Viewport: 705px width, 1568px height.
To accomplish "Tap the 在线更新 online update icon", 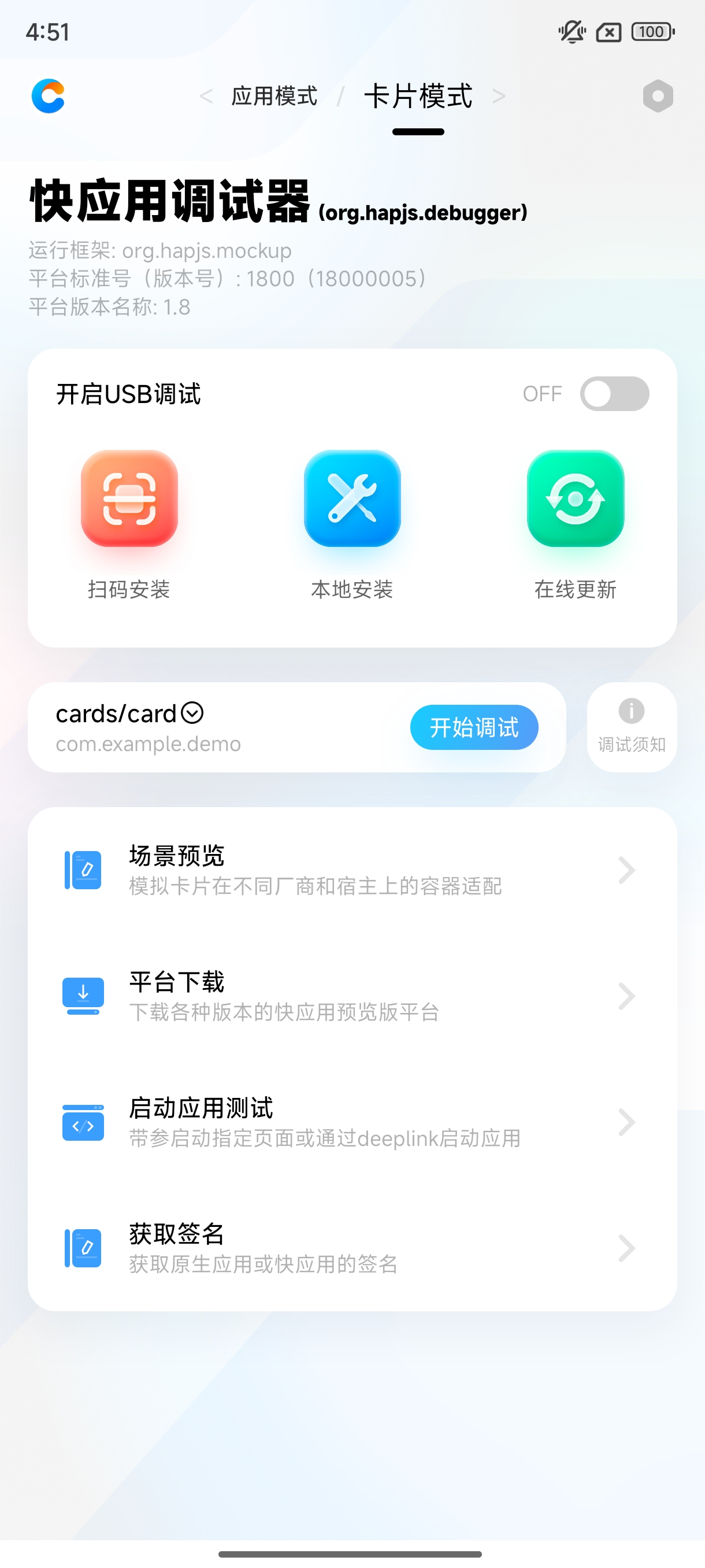I will pos(575,500).
